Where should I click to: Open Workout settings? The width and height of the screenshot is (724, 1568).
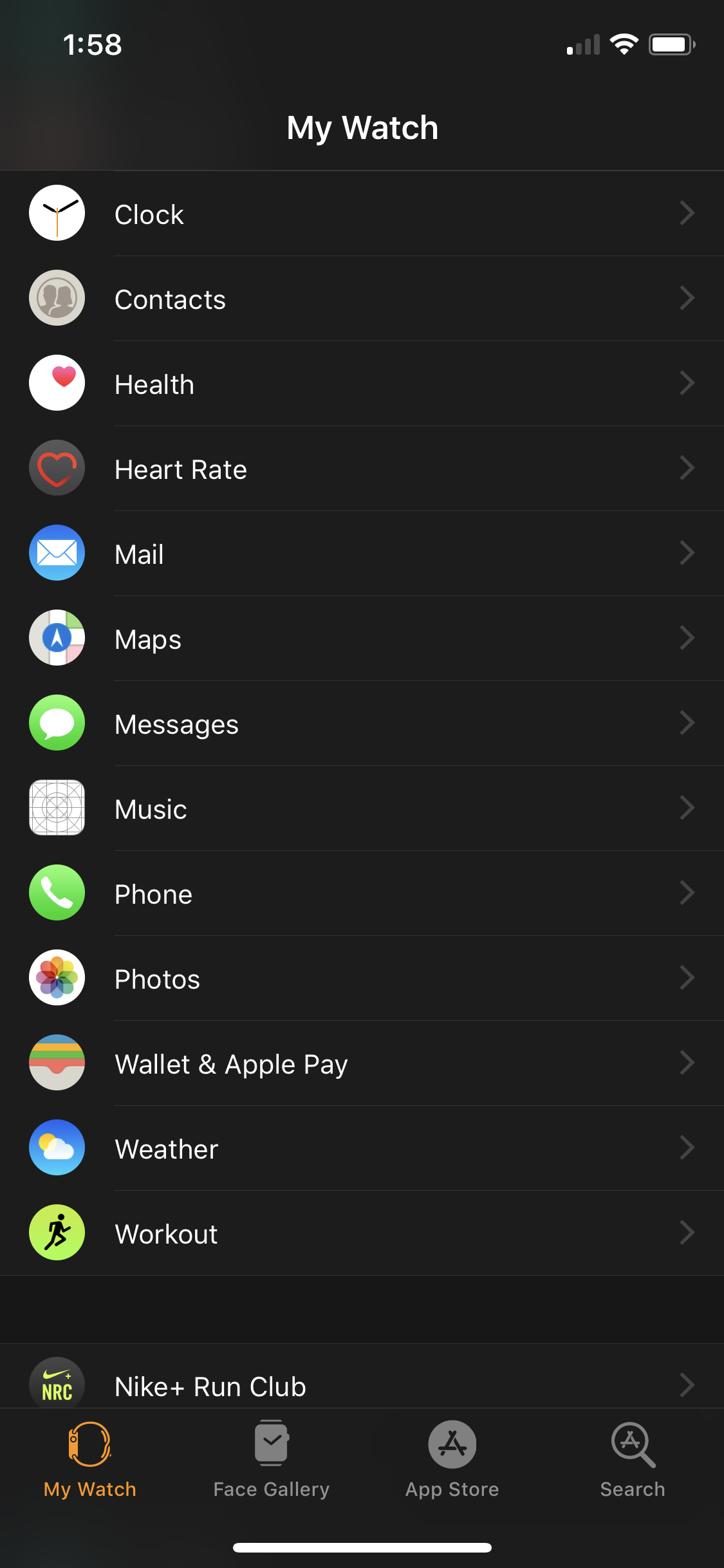pos(362,1233)
